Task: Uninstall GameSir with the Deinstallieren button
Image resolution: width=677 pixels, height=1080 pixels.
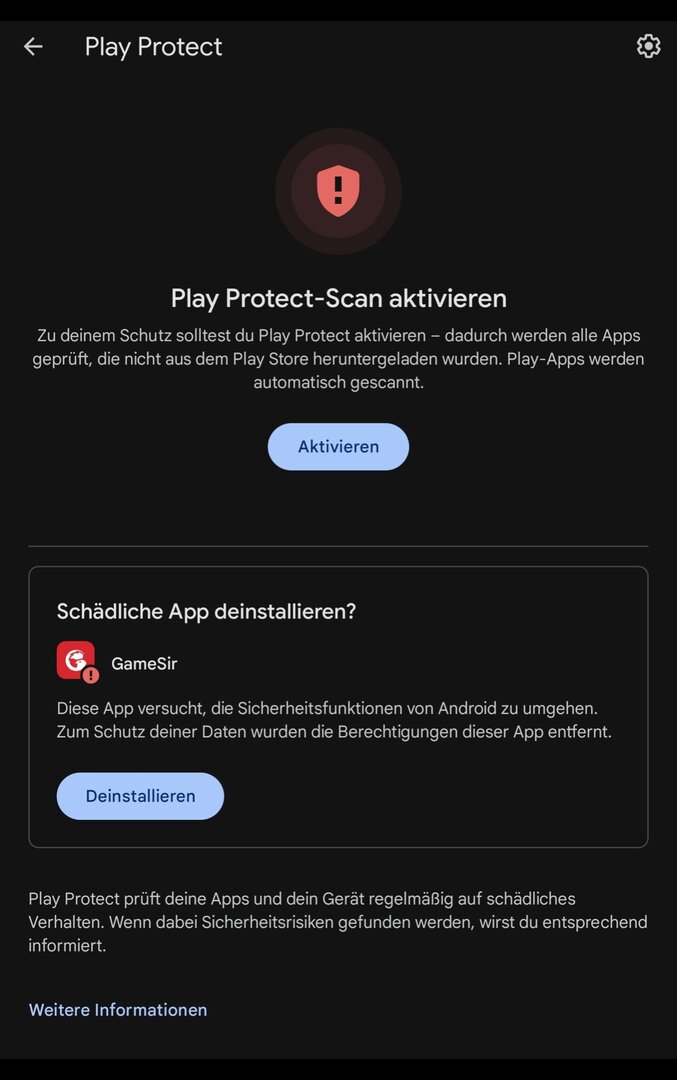Action: click(x=140, y=796)
